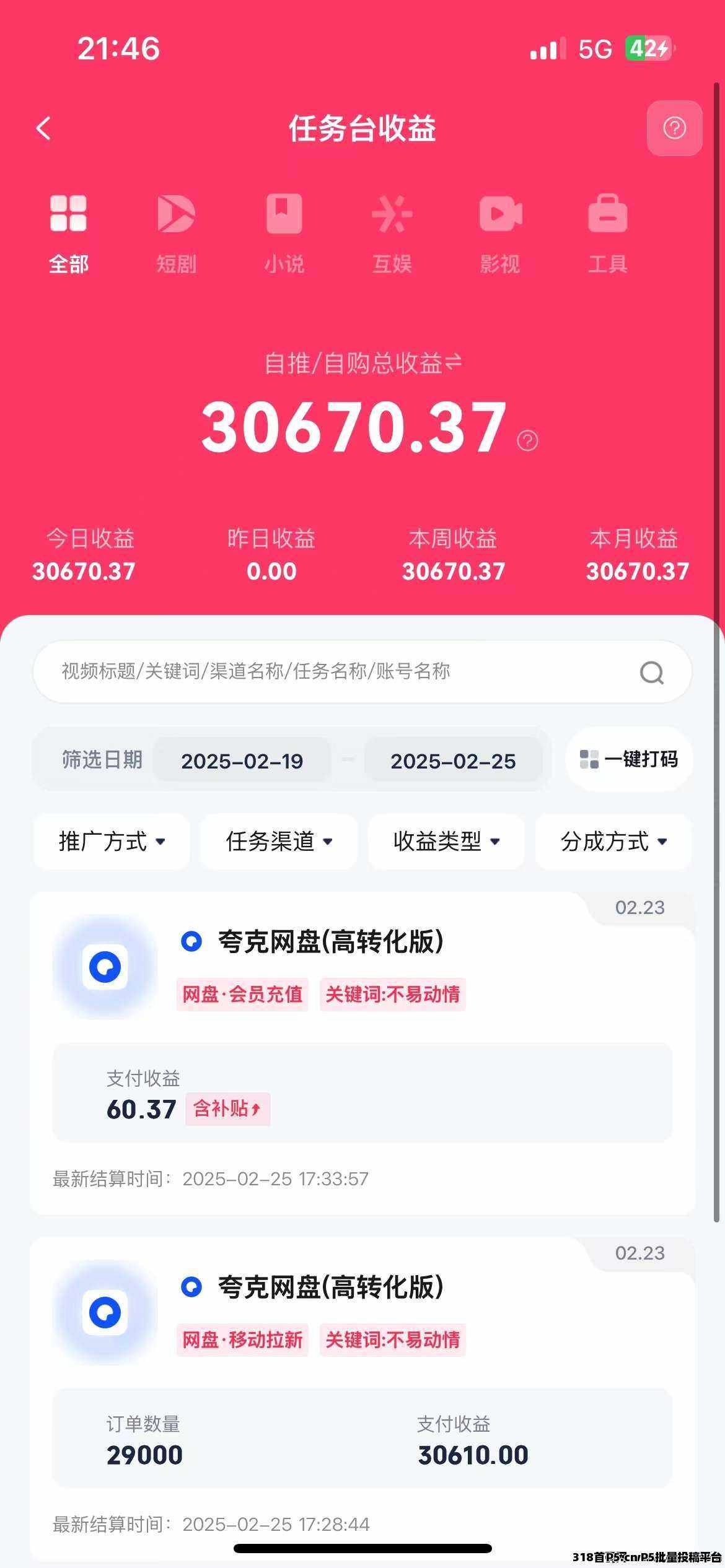Switch to the 全部 category tab
This screenshot has width=725, height=1568.
tap(68, 233)
